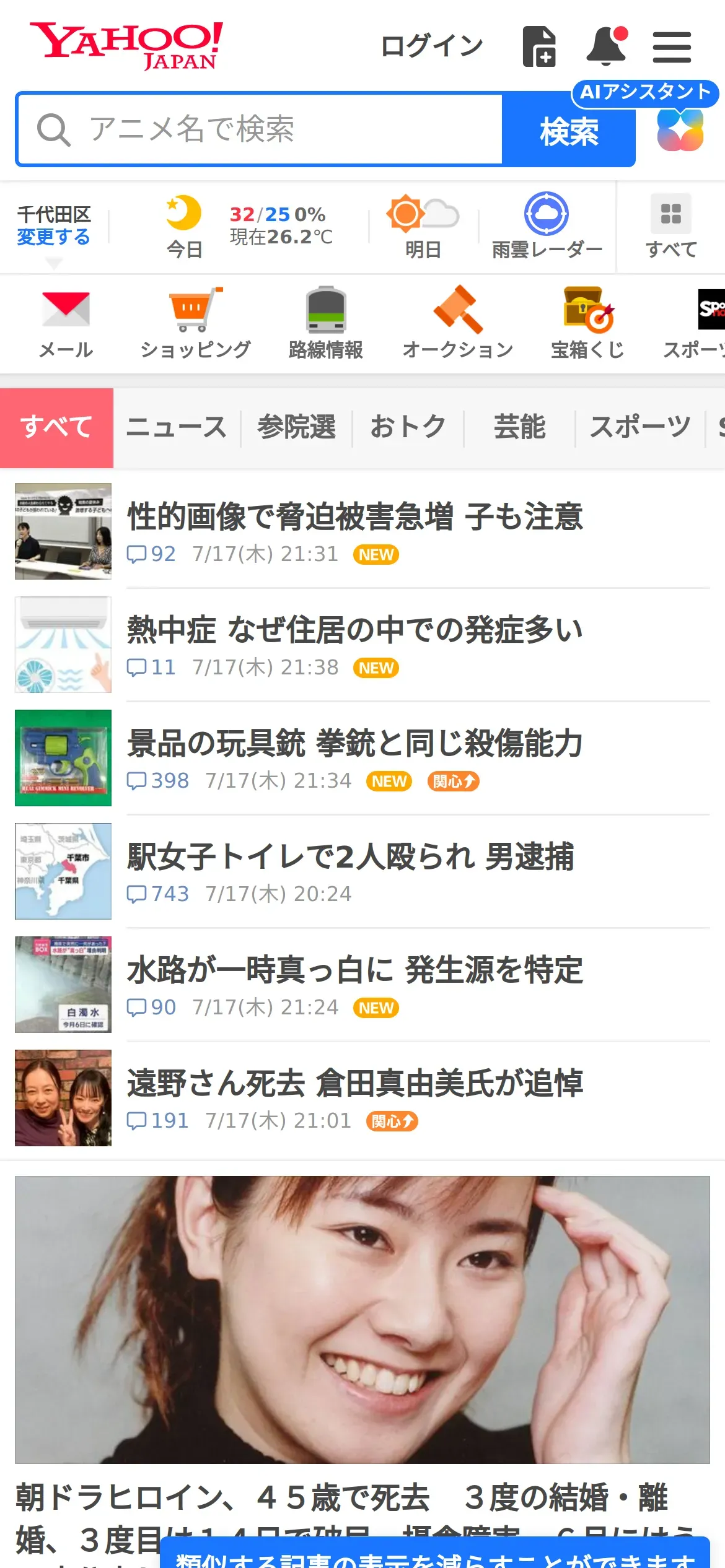Read the 熱中症 住居 heatstroke article
This screenshot has height=1568, width=725.
pyautogui.click(x=354, y=630)
